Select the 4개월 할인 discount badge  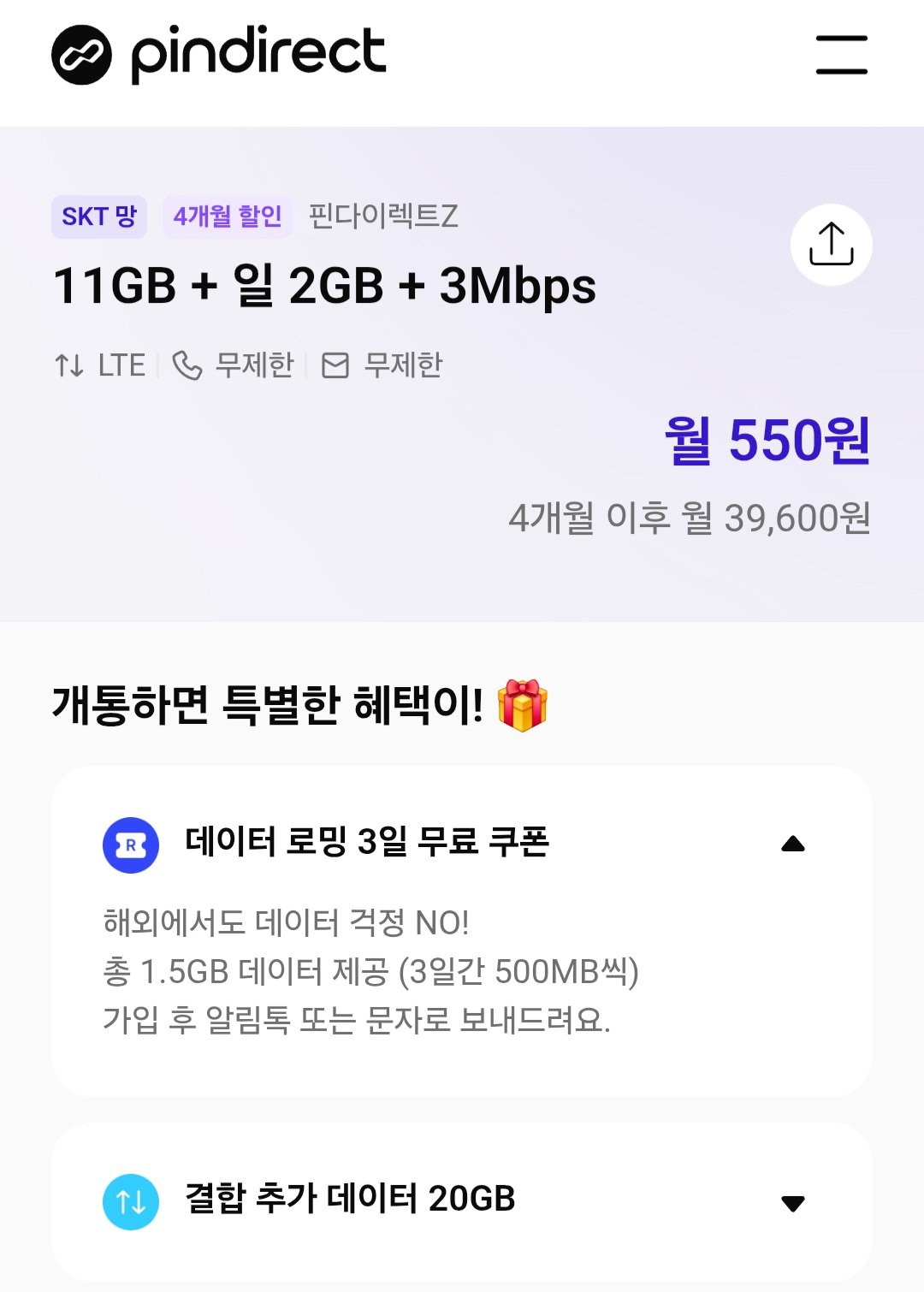pyautogui.click(x=226, y=216)
